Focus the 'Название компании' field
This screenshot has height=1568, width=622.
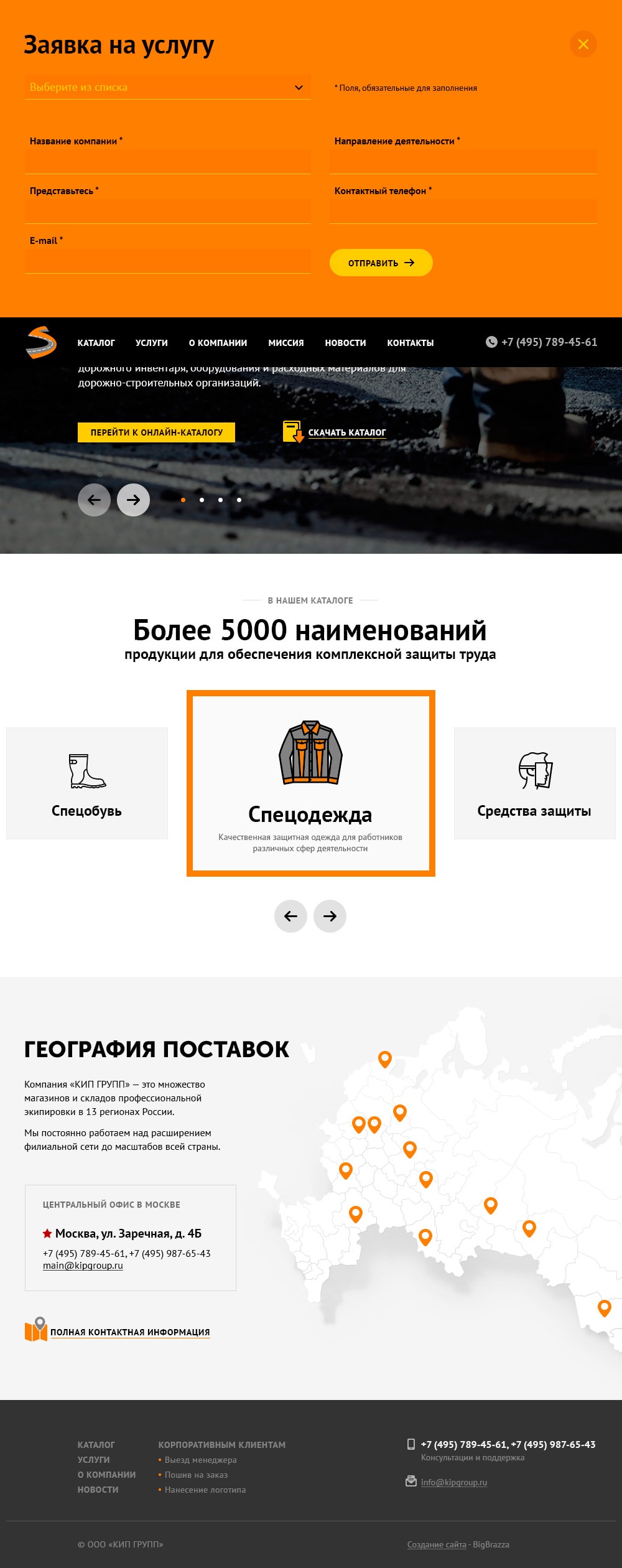point(167,161)
